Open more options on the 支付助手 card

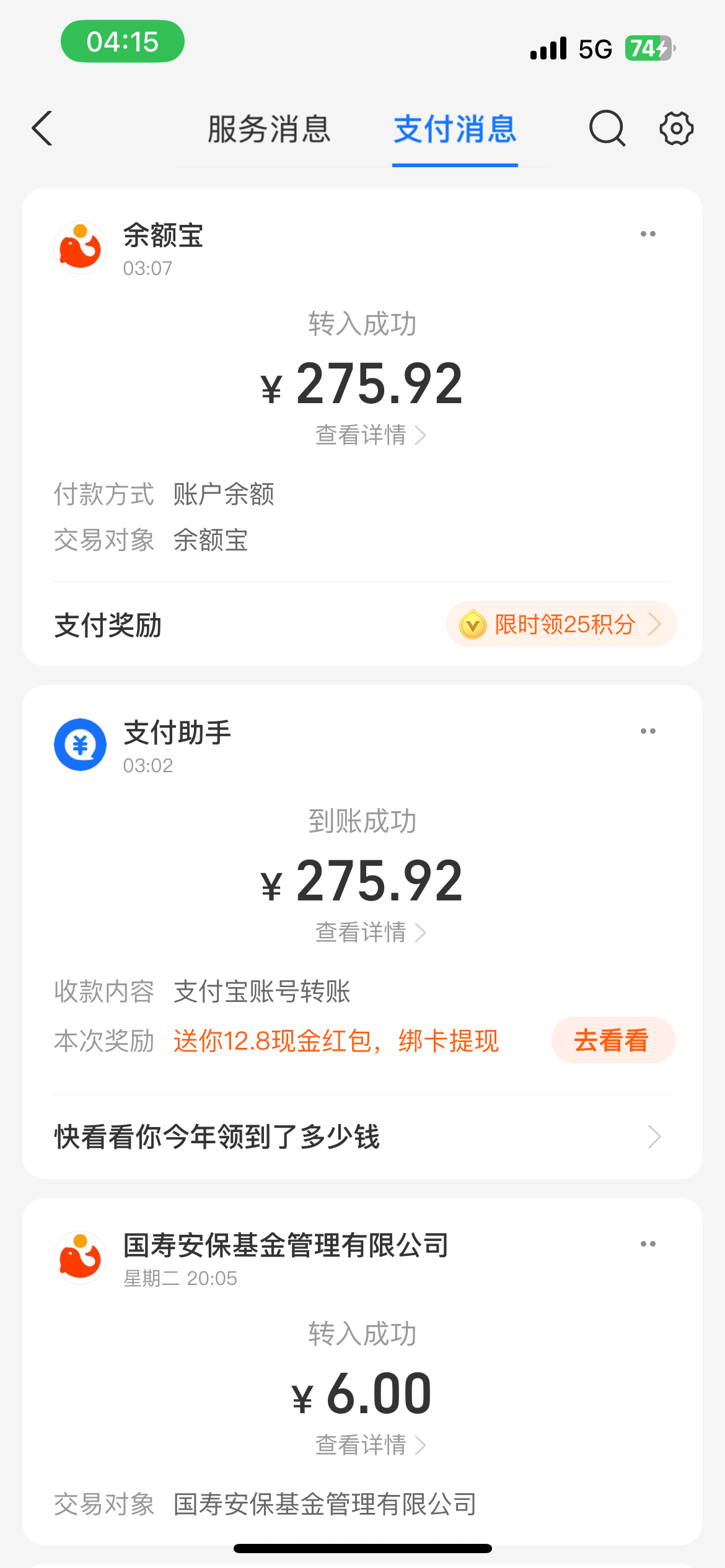pyautogui.click(x=648, y=731)
